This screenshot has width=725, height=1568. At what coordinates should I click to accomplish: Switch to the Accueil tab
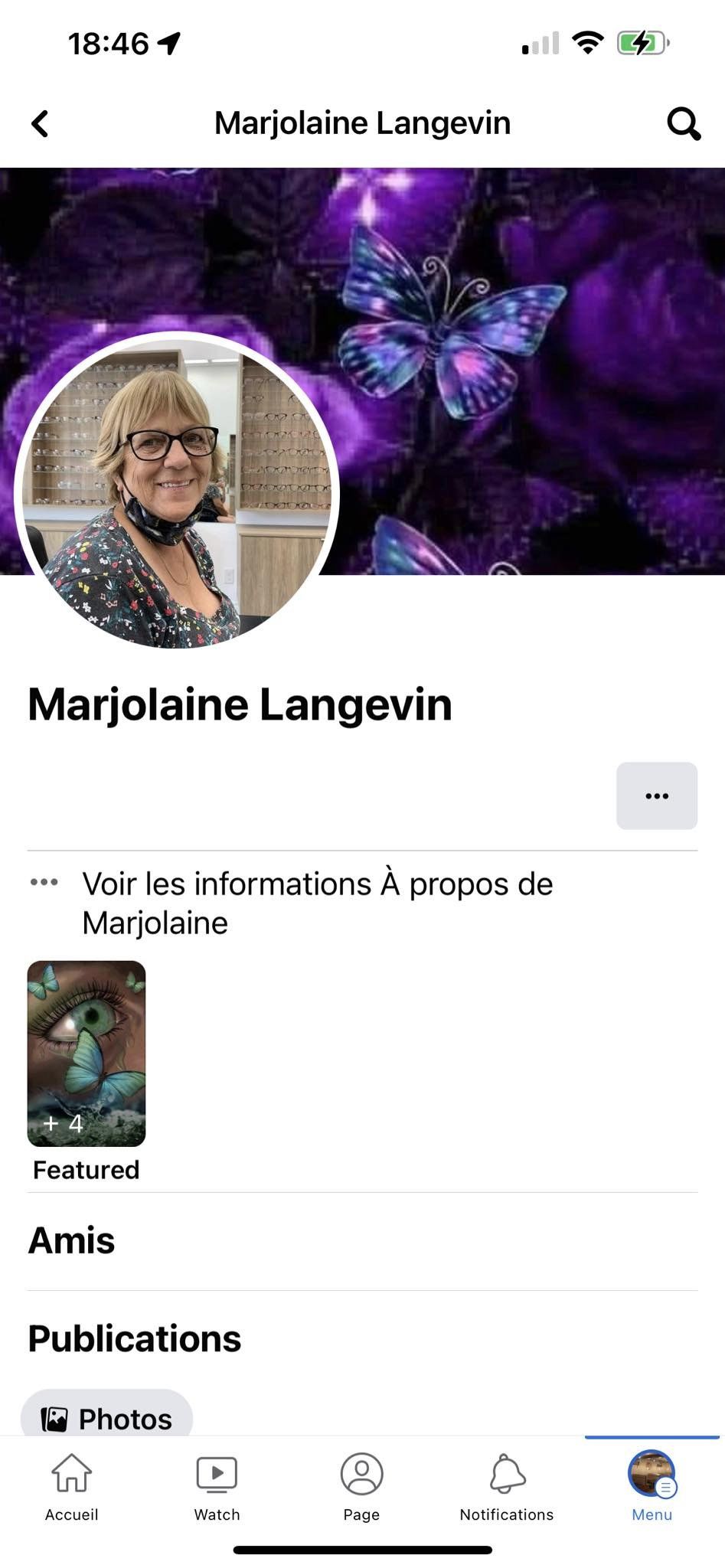(x=71, y=1486)
